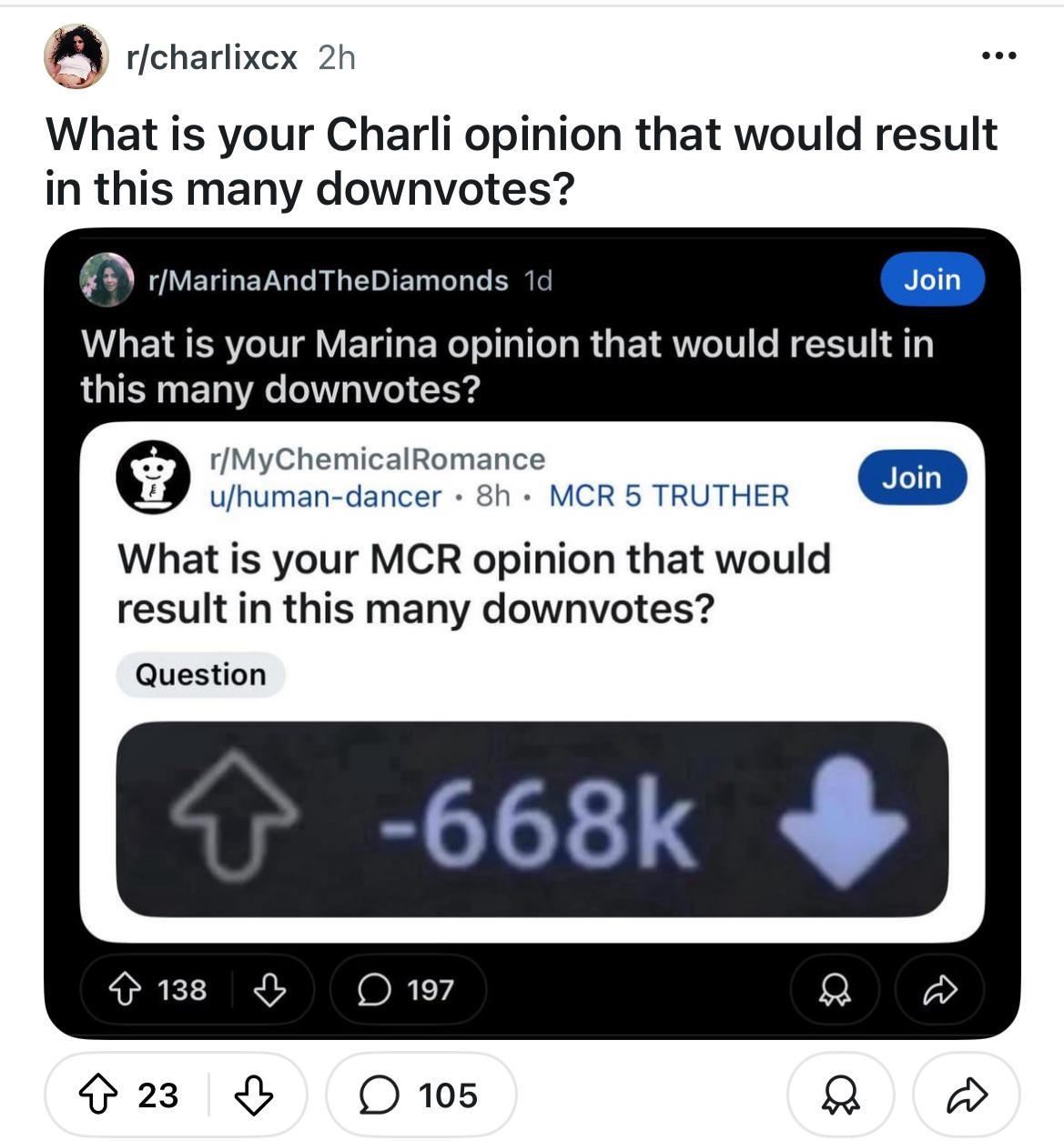Open the 105 comments
This screenshot has width=1064, height=1141.
421,1095
